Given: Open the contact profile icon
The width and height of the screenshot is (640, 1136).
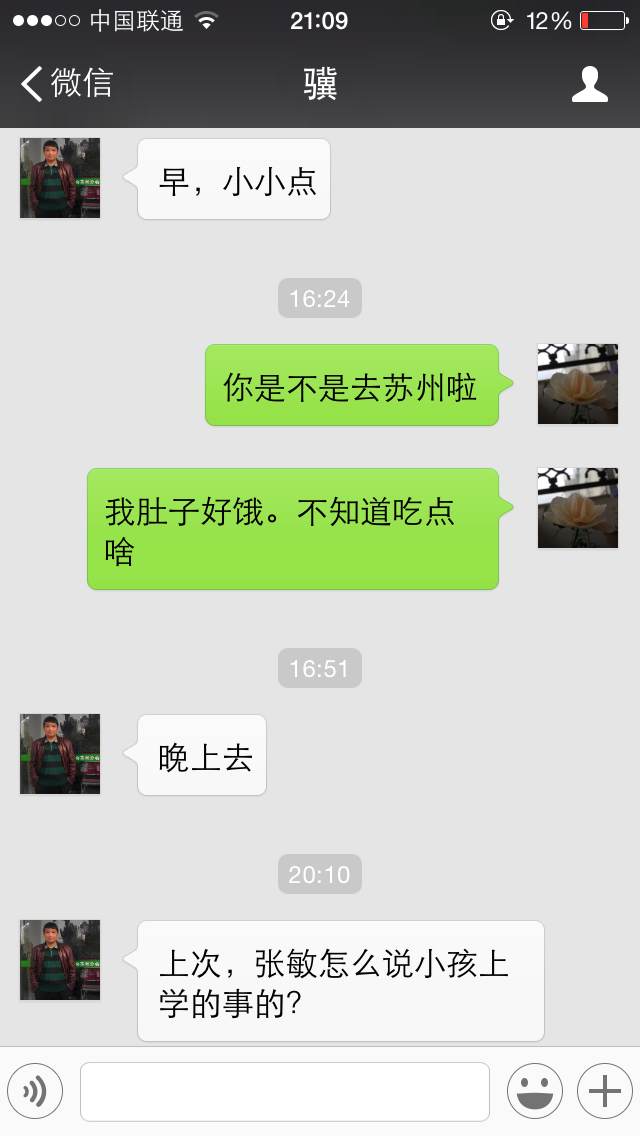Looking at the screenshot, I should click(x=589, y=84).
